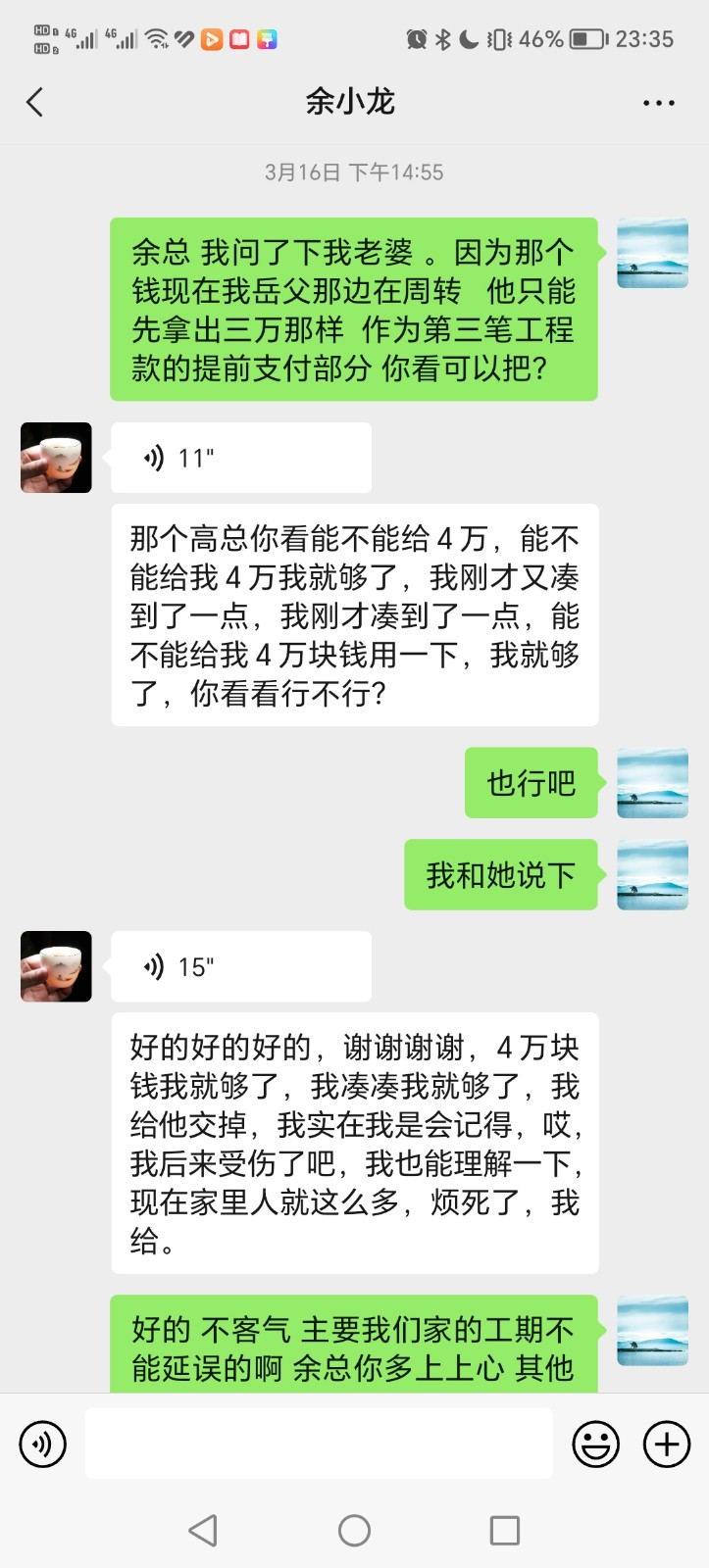Tap 余小龙's avatar beside the 11-second voice message

(56, 458)
